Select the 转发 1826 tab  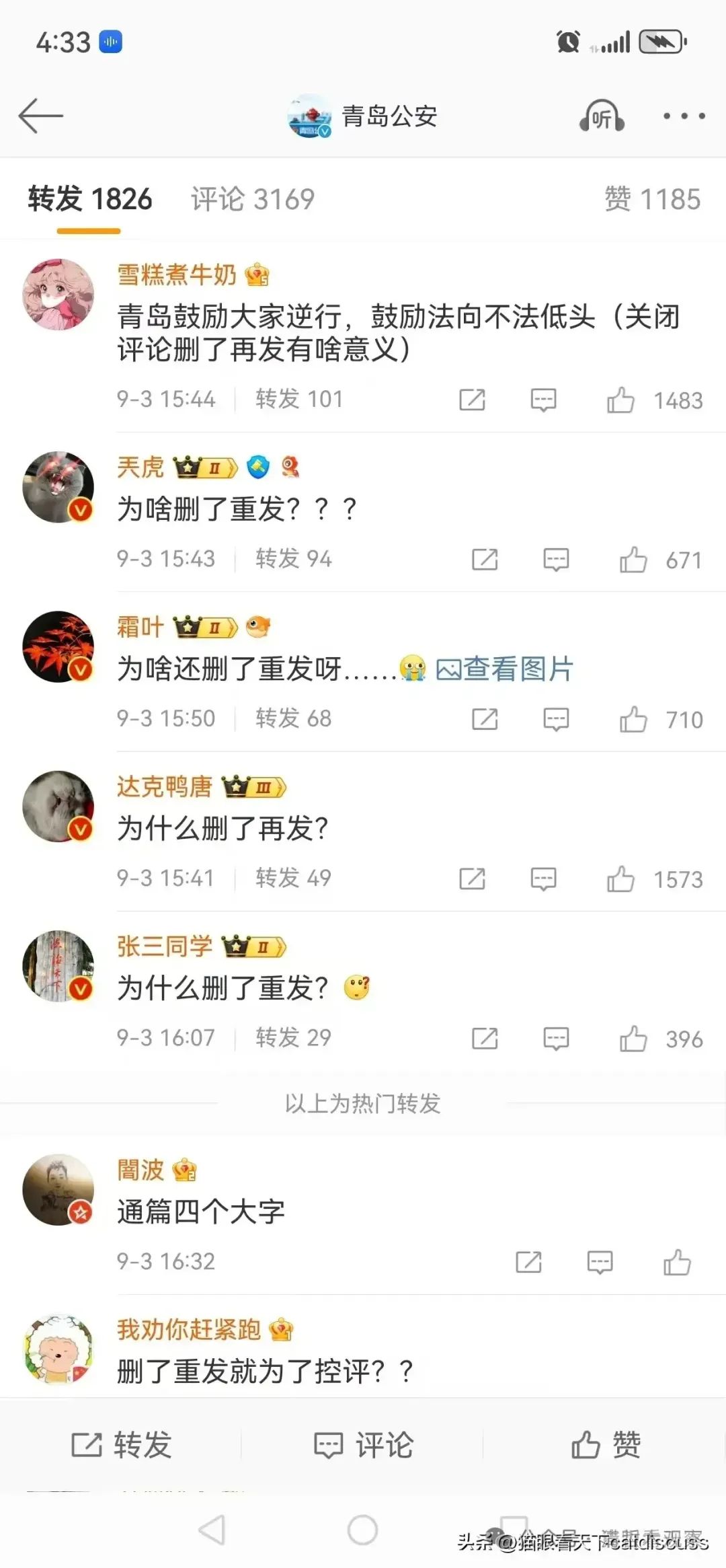(90, 199)
